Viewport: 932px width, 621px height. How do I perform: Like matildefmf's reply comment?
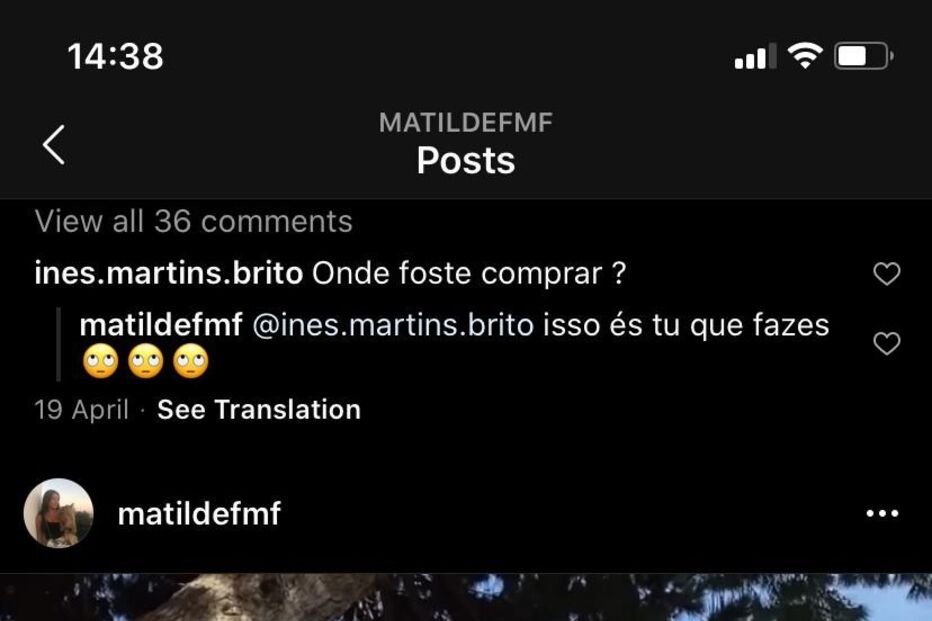coord(887,344)
